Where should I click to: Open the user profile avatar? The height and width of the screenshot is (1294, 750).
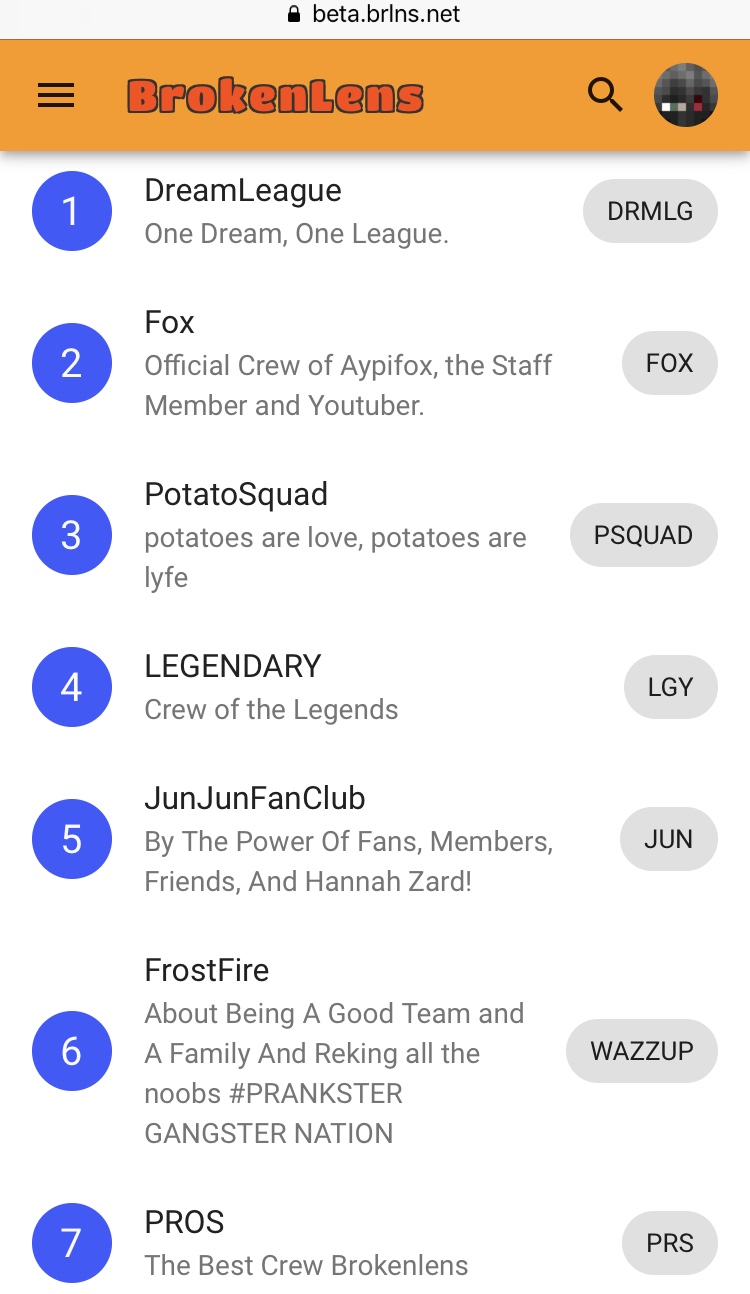coord(686,95)
